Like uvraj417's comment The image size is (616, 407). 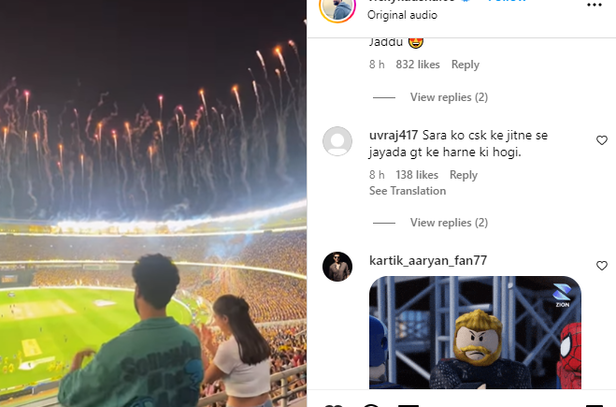[x=601, y=140]
